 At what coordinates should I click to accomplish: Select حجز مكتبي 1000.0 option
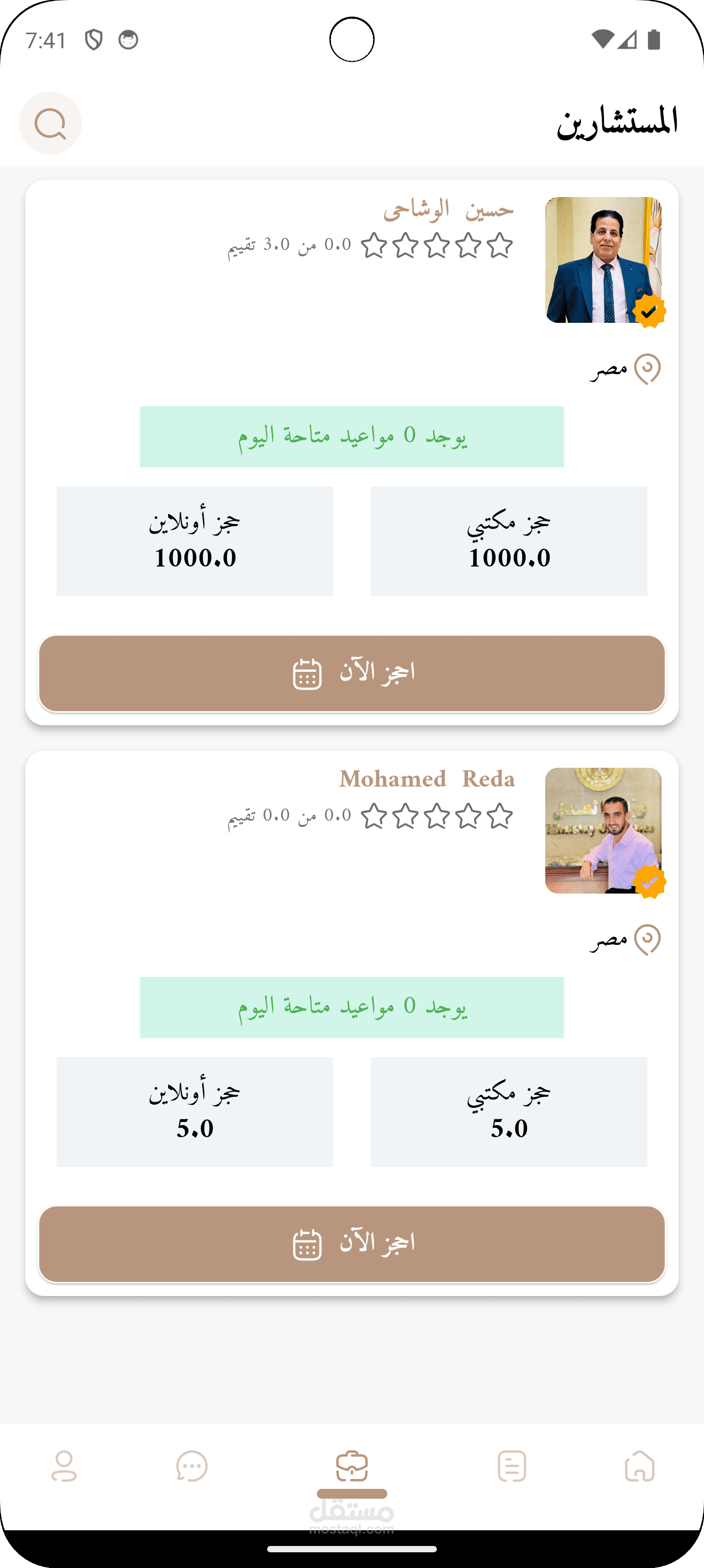click(x=509, y=541)
